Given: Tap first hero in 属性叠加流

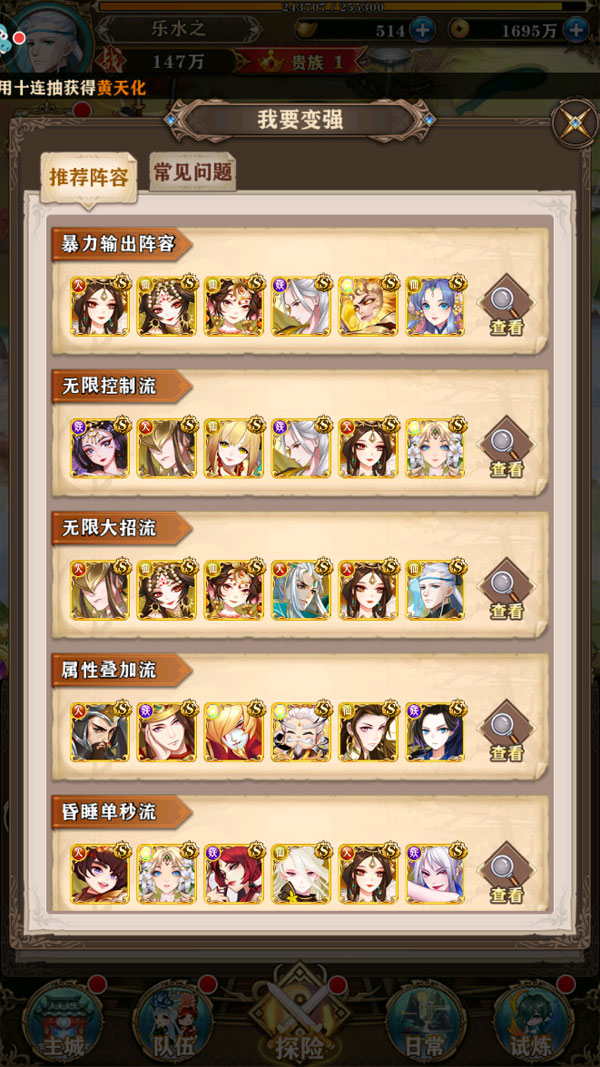Looking at the screenshot, I should coord(100,733).
